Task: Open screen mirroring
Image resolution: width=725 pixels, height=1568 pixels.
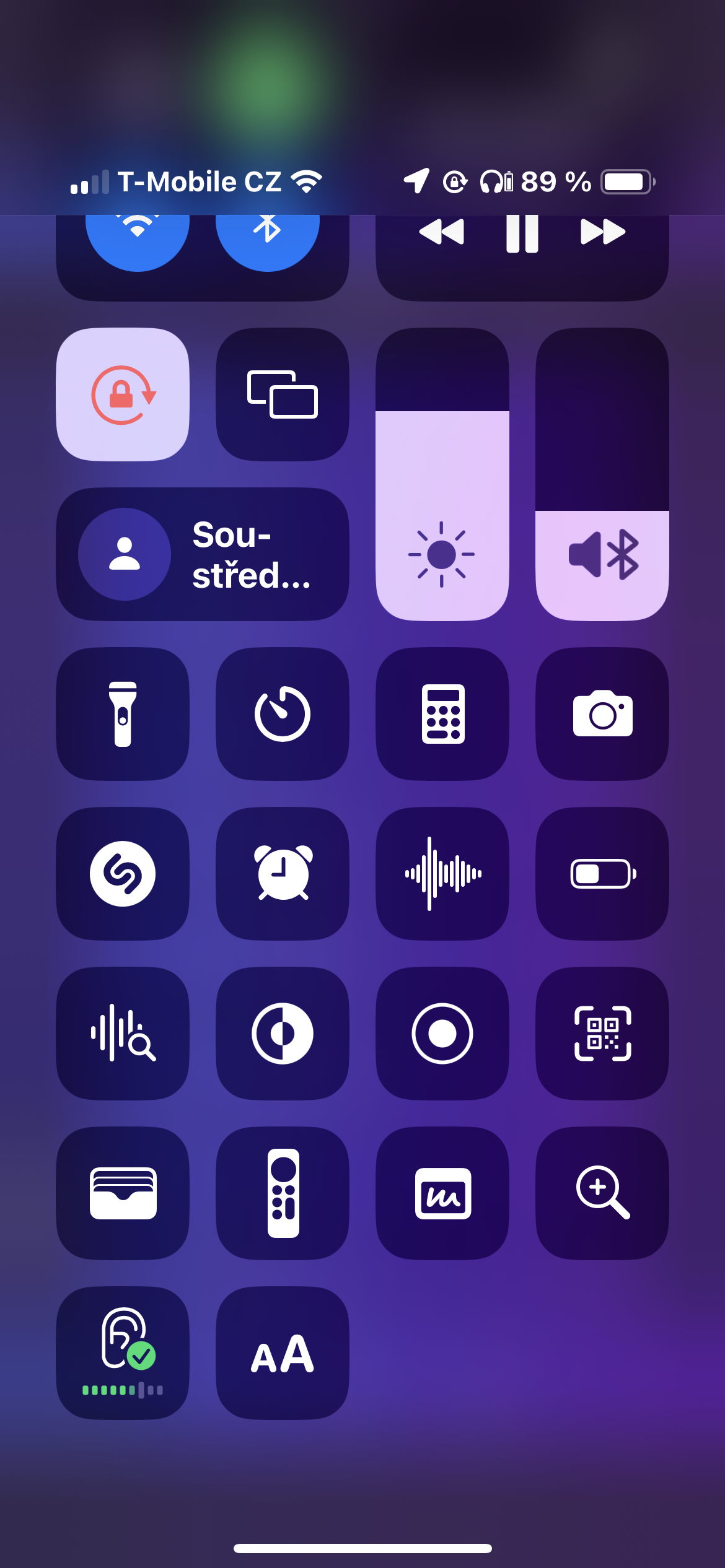Action: 283,394
